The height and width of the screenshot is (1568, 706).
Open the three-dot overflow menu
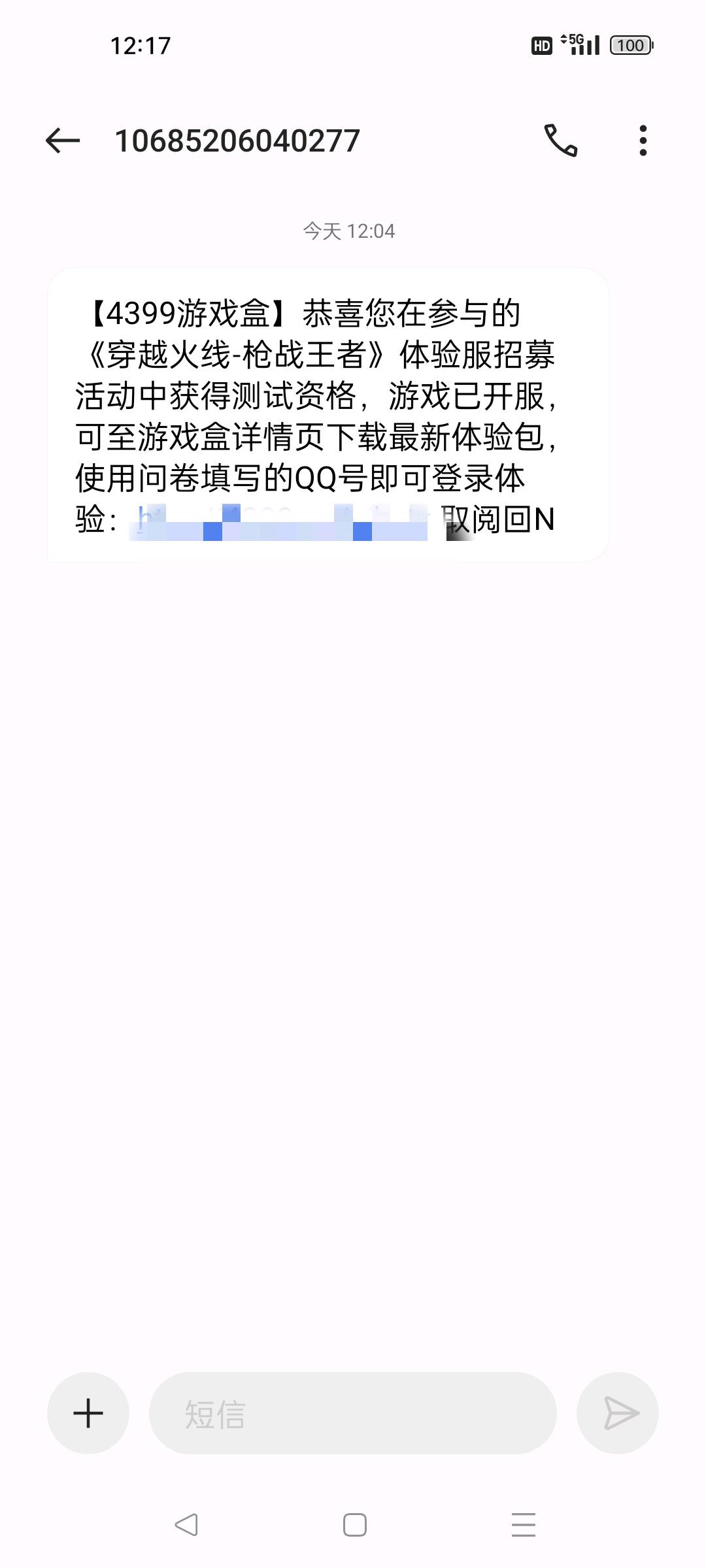click(x=643, y=140)
